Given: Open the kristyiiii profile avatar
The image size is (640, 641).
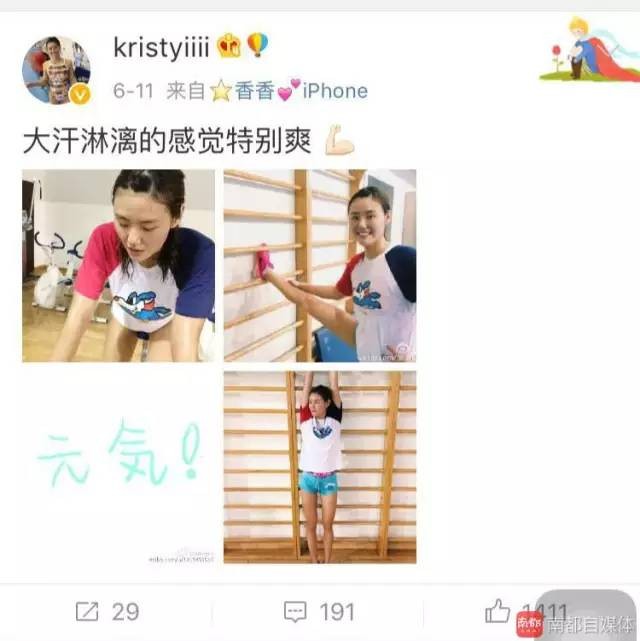Looking at the screenshot, I should pyautogui.click(x=56, y=70).
